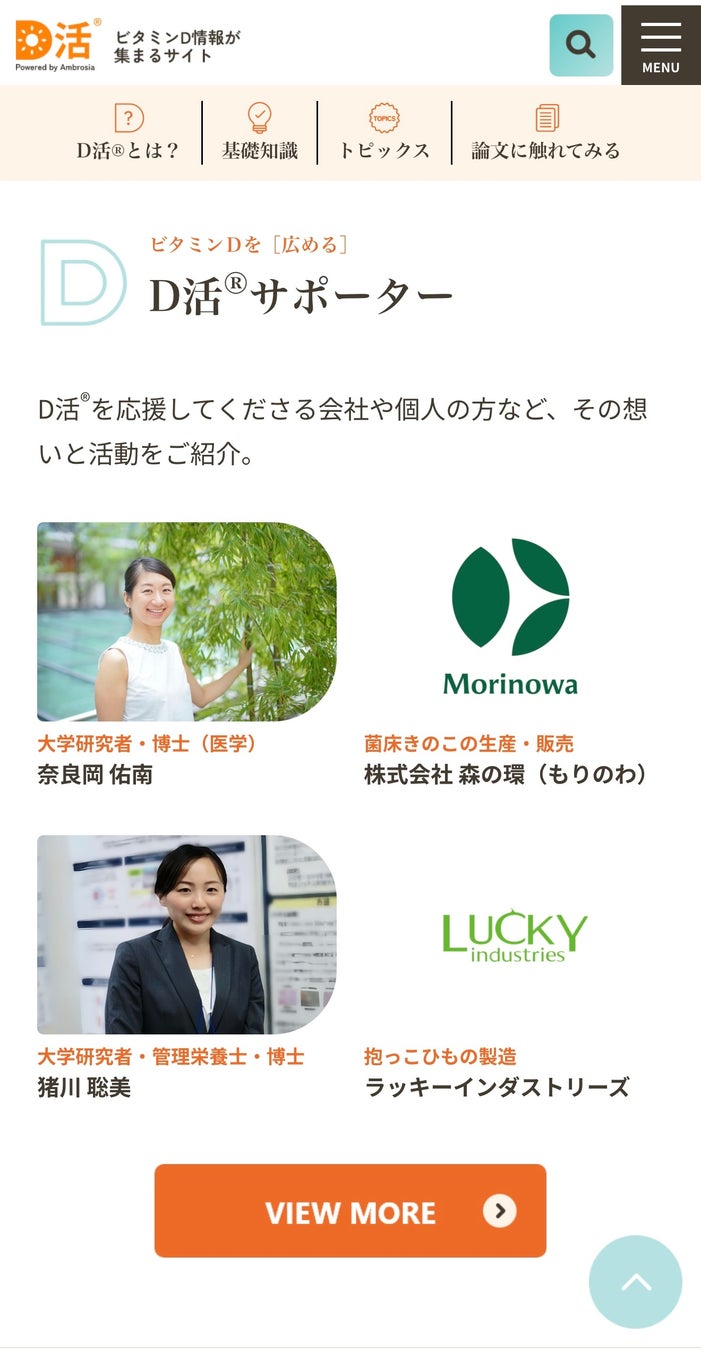Screen dimensions: 701x1350
Task: Open 論文に触れてみる section
Action: (x=546, y=132)
